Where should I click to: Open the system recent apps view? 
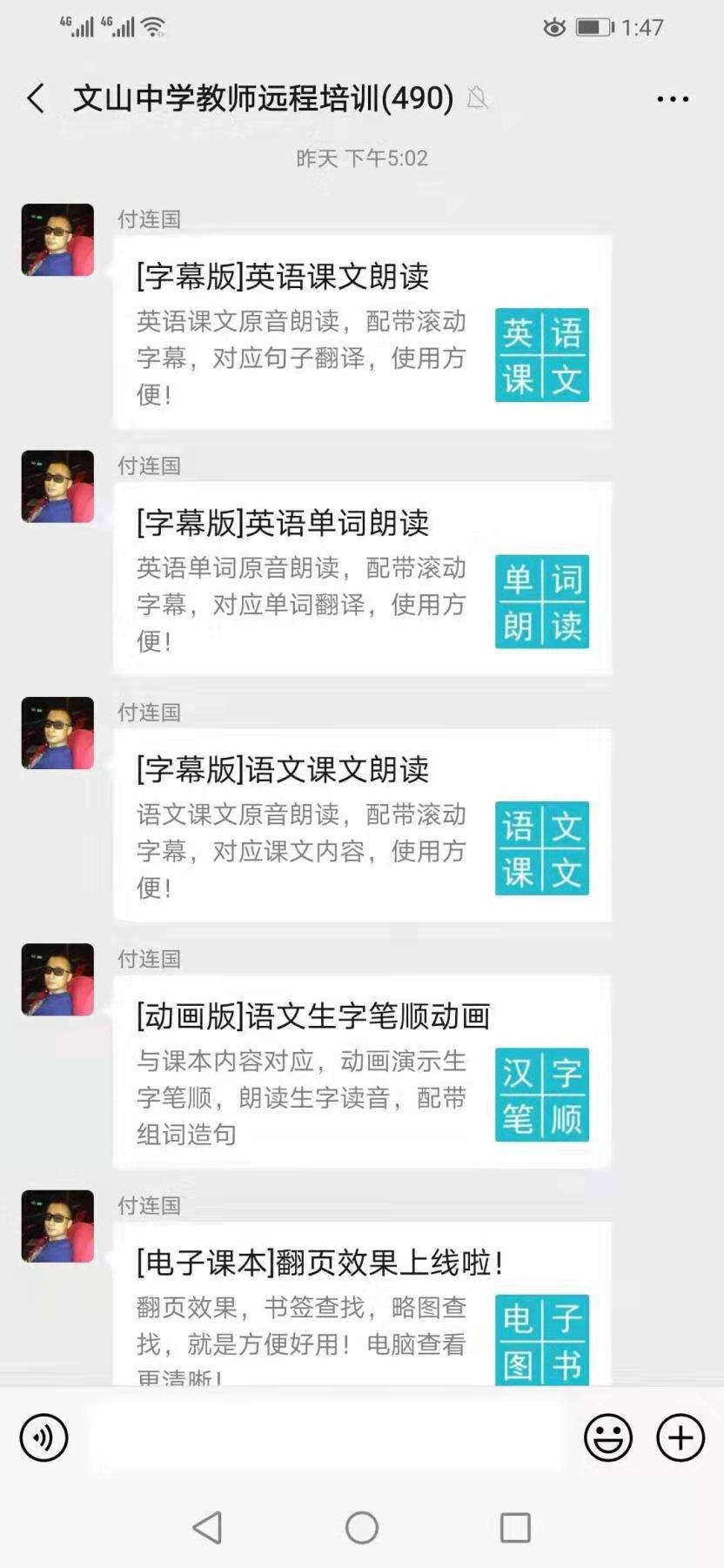pos(515,1526)
